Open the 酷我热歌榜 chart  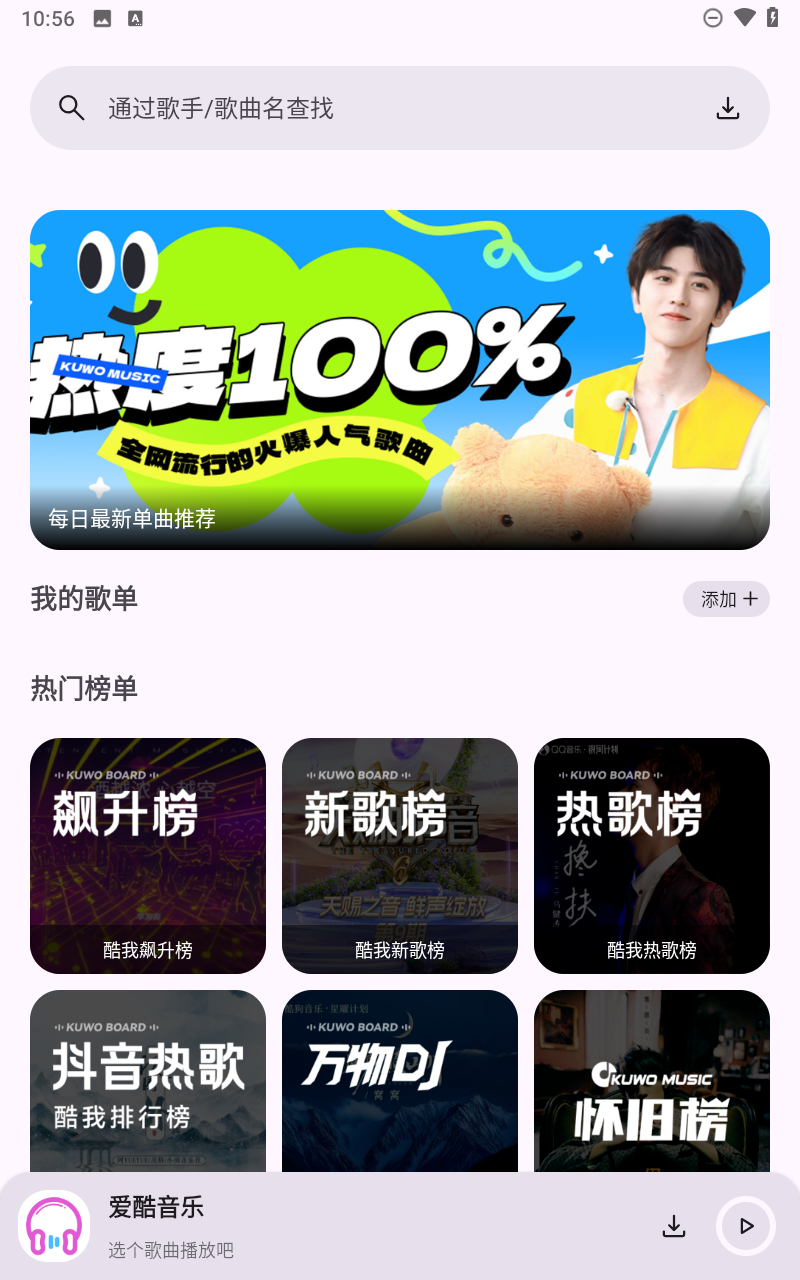pyautogui.click(x=652, y=855)
